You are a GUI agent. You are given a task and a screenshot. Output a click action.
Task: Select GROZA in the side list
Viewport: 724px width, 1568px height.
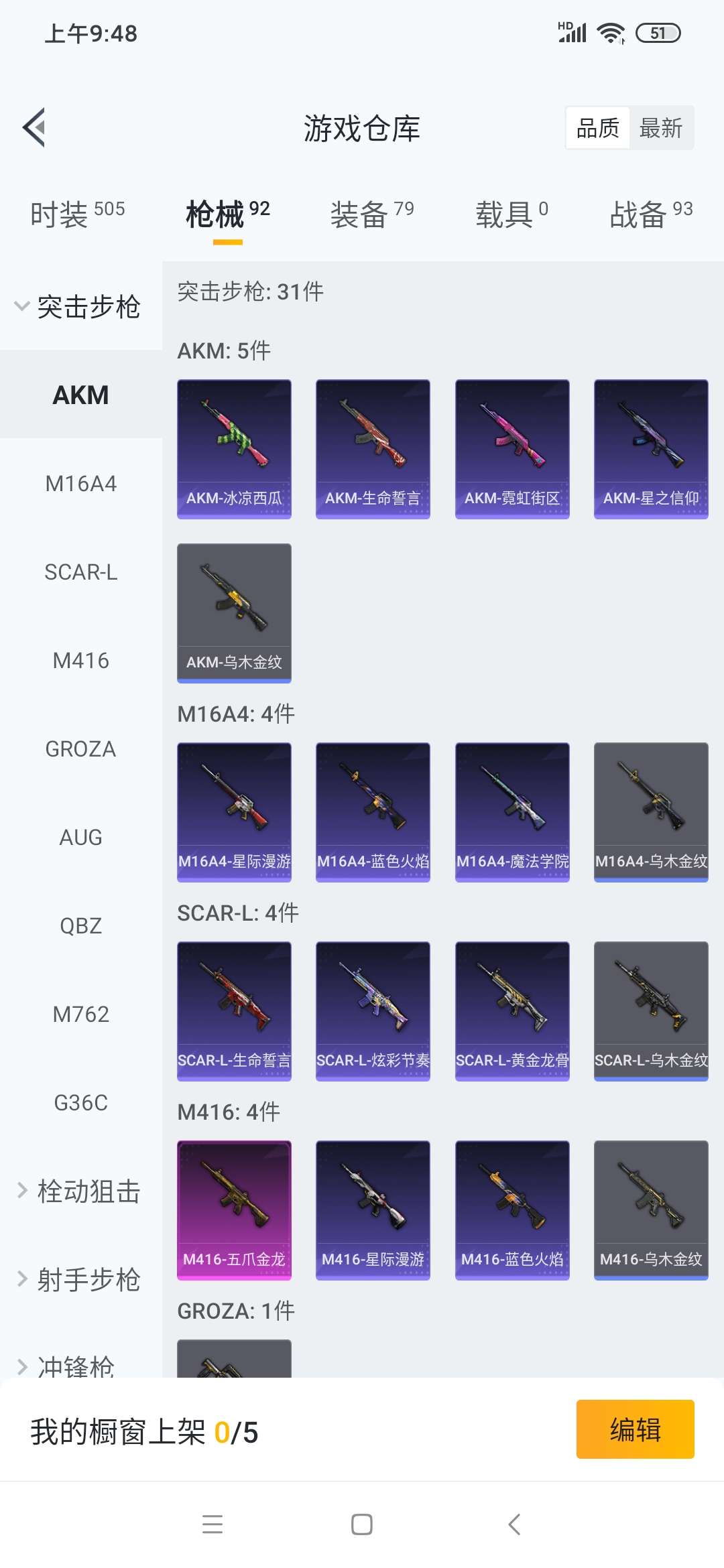[x=80, y=748]
